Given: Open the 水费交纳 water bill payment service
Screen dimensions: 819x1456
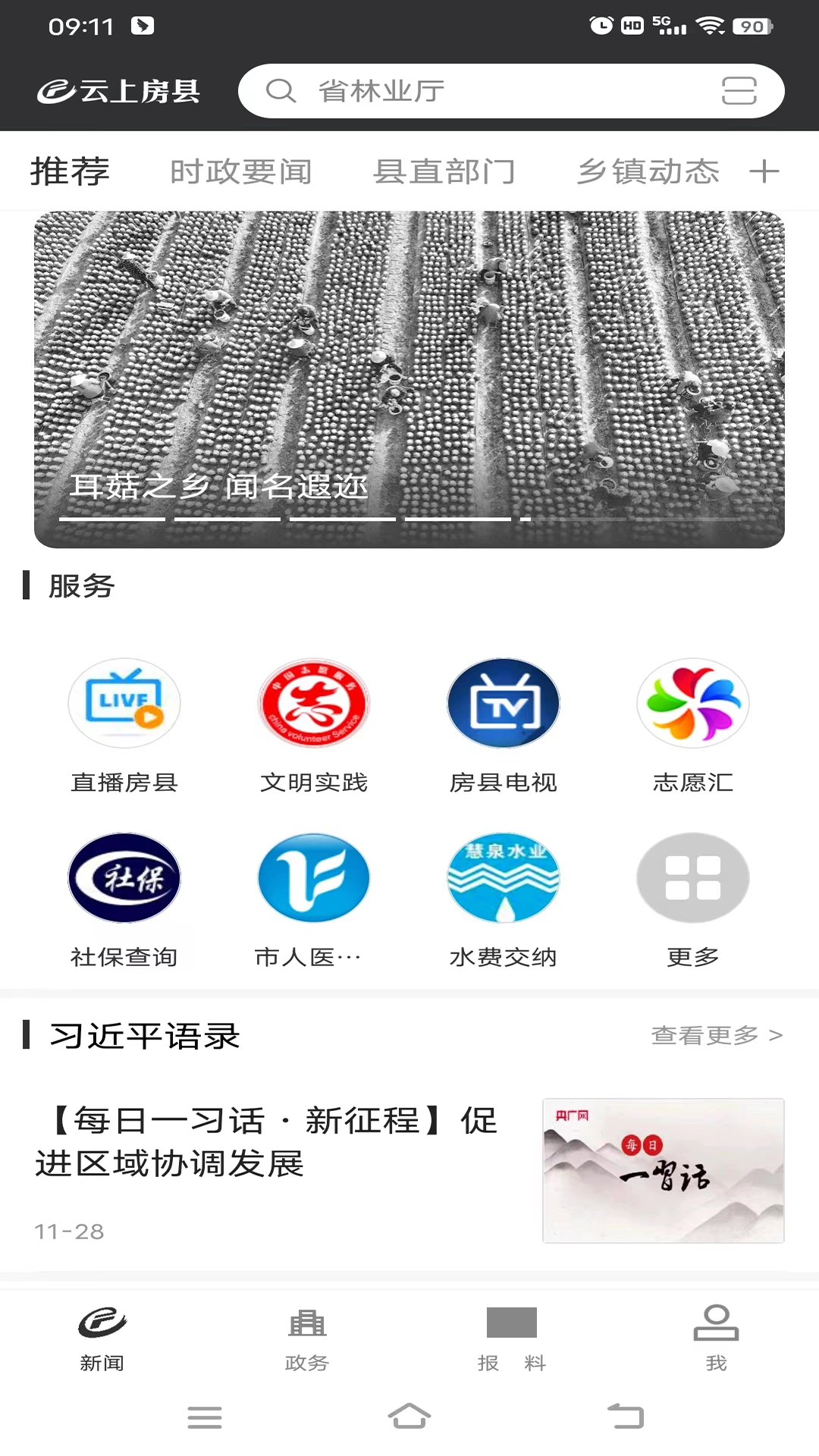Looking at the screenshot, I should [503, 877].
